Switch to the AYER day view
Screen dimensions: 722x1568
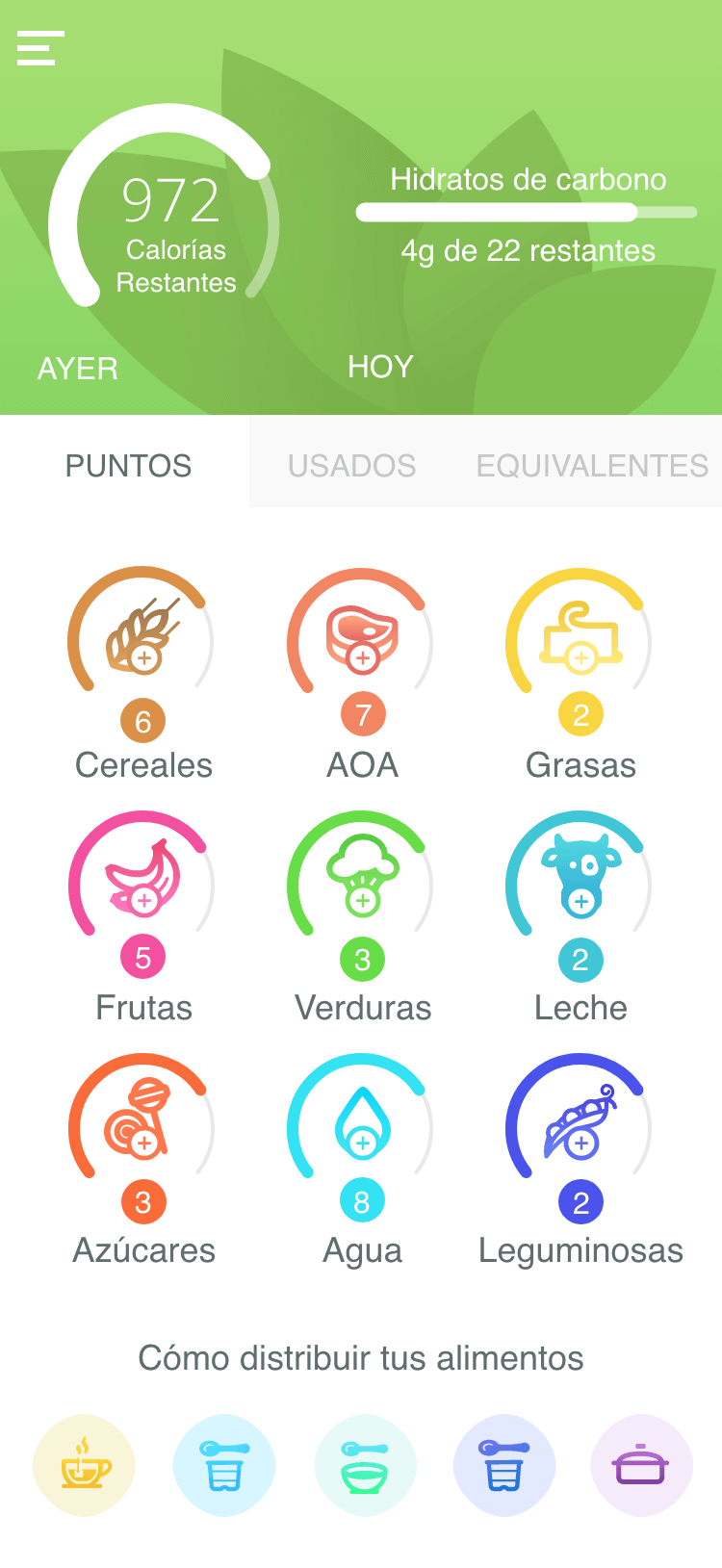78,369
